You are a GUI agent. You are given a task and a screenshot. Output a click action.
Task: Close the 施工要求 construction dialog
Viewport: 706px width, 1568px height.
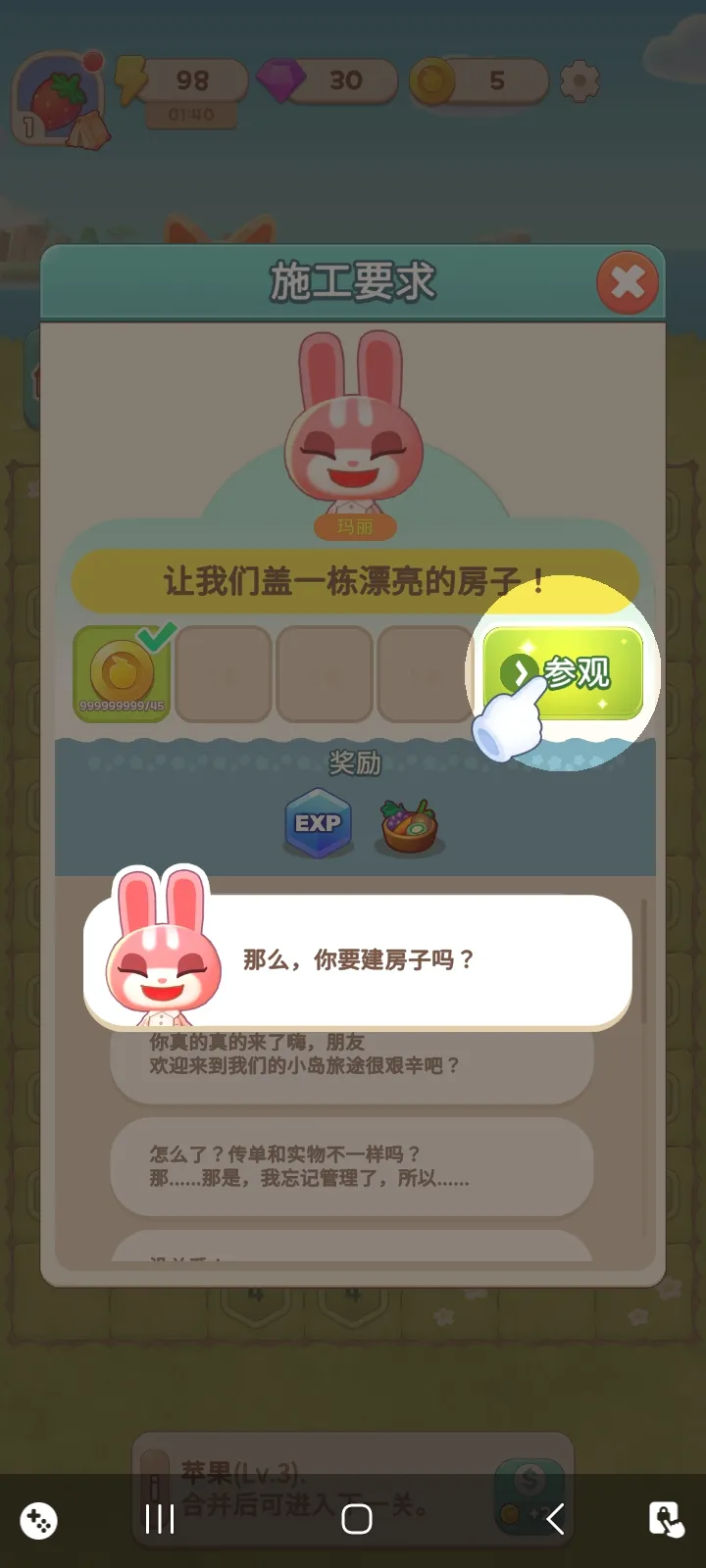pos(628,281)
